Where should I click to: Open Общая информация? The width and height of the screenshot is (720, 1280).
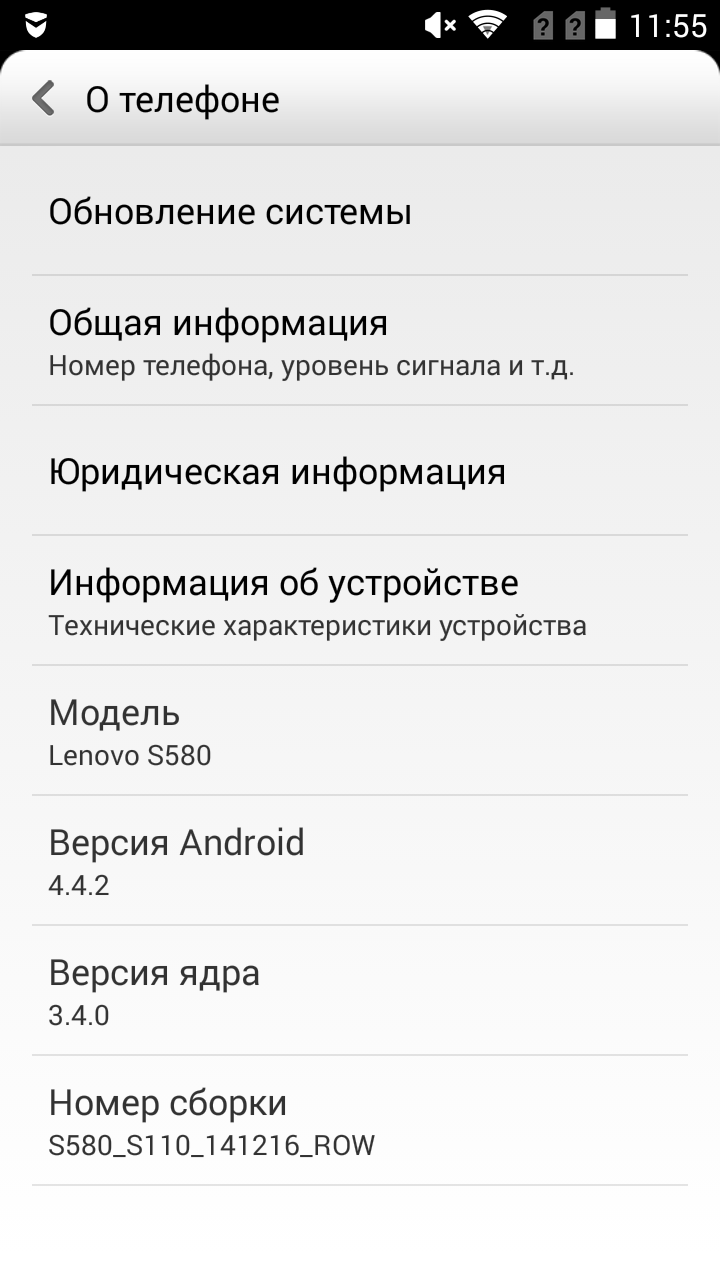click(x=360, y=341)
